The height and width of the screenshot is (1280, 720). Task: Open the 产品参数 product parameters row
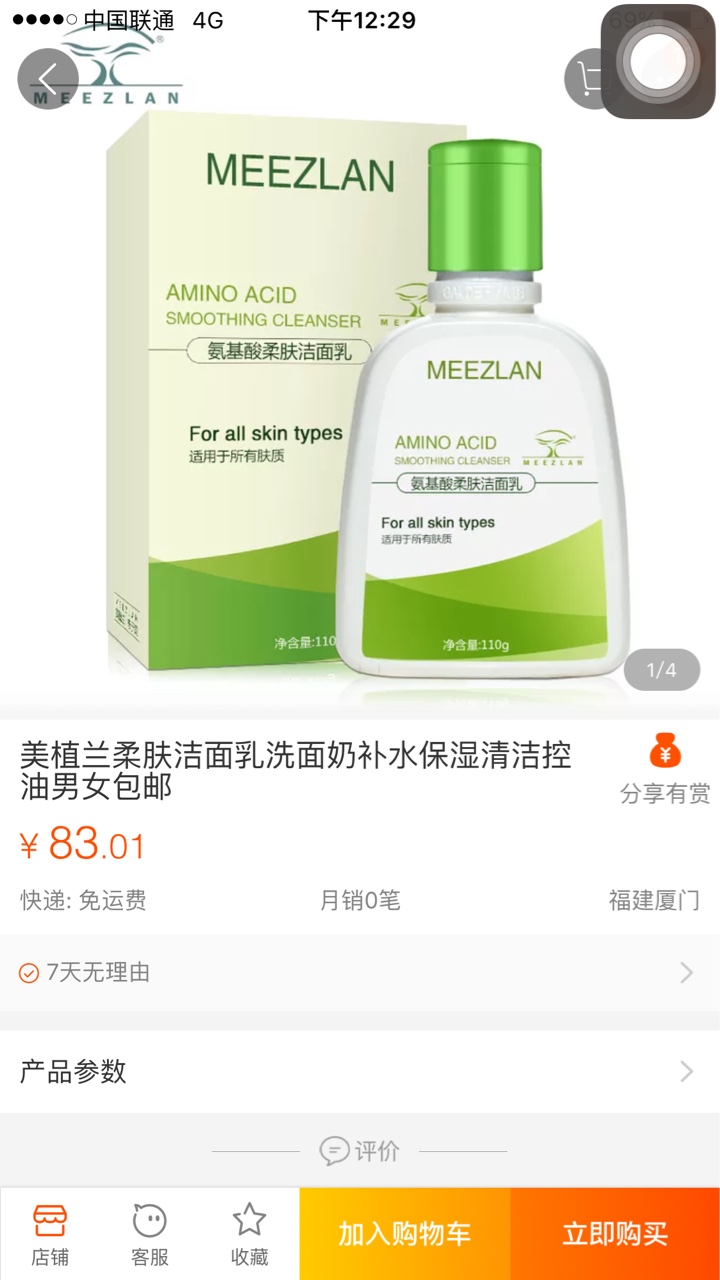(x=360, y=1071)
